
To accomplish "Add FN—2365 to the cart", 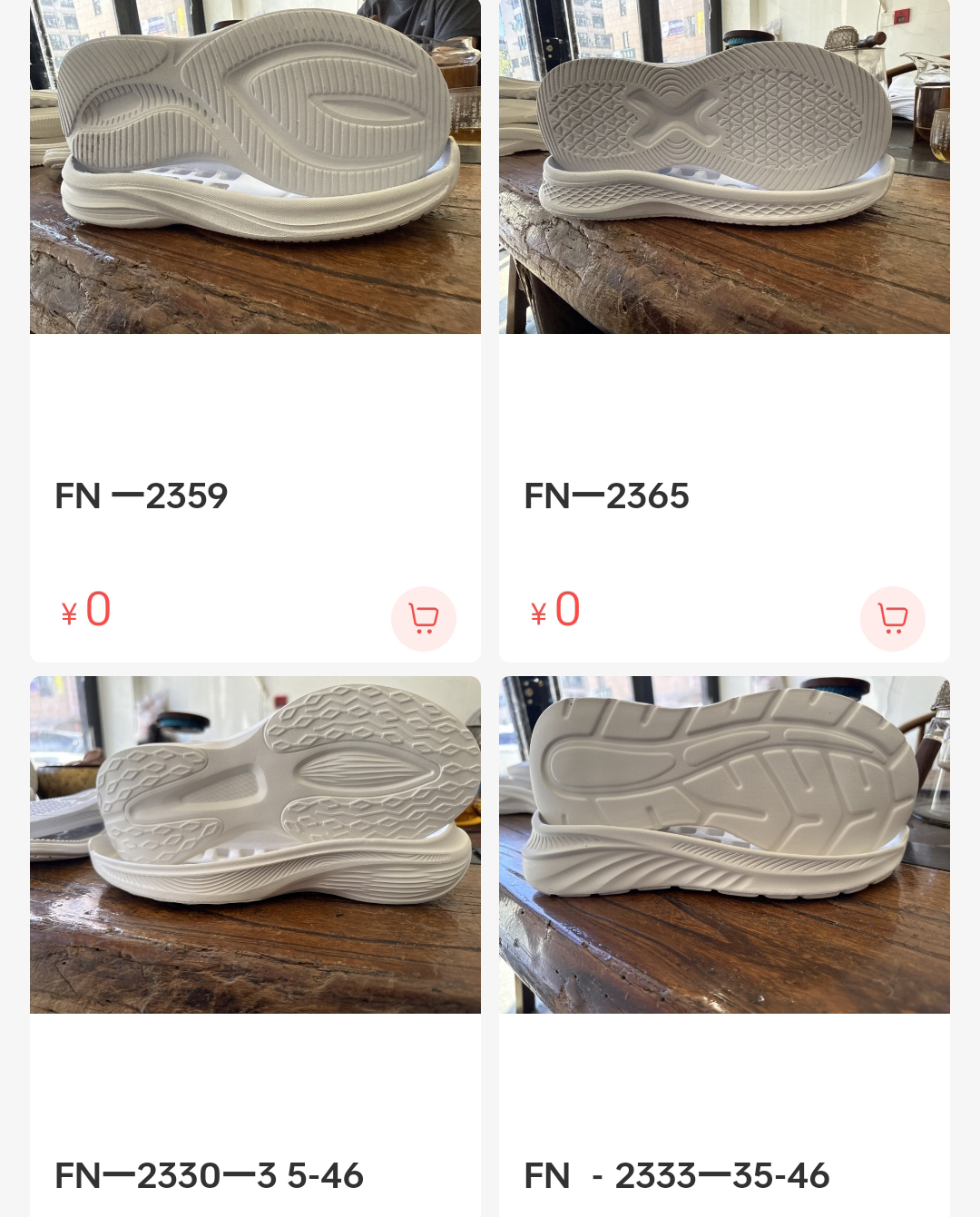I will click(x=892, y=618).
